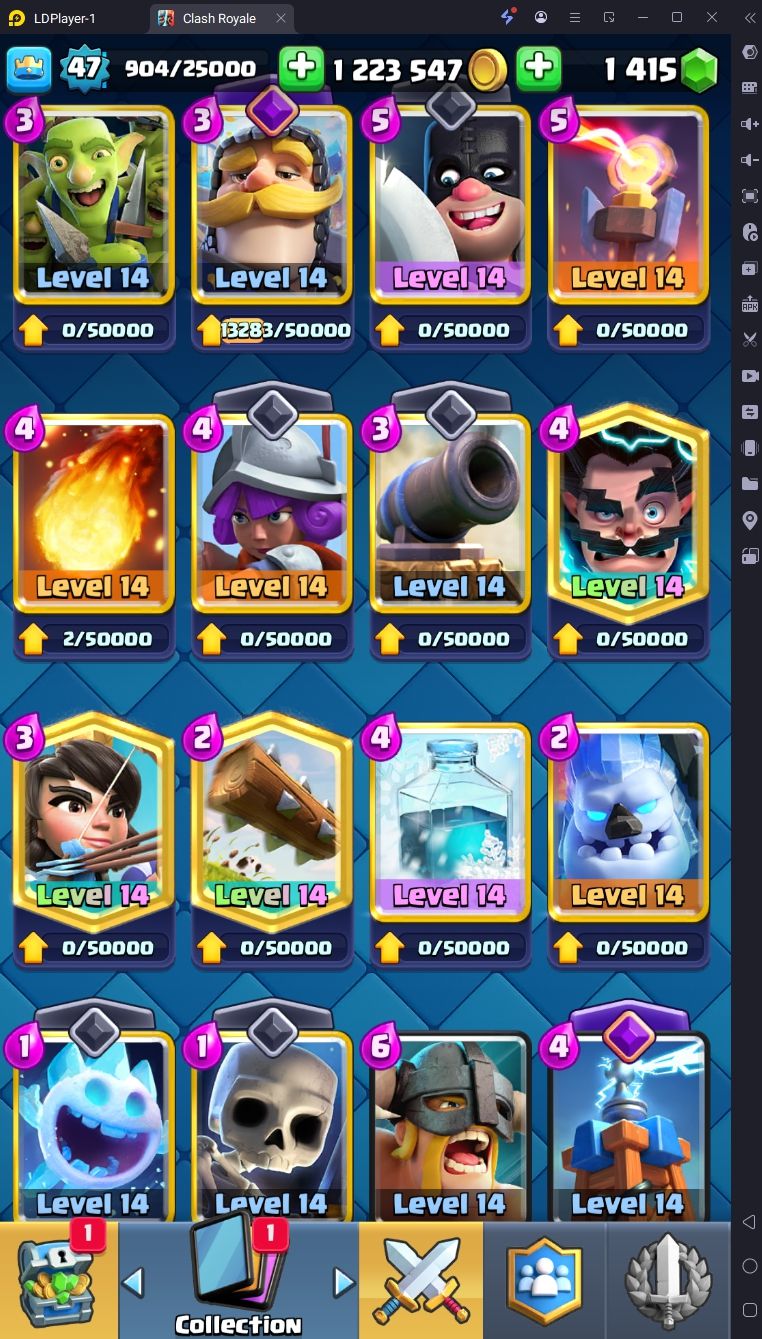Open the Shop chest tab
The width and height of the screenshot is (762, 1339).
point(59,1280)
